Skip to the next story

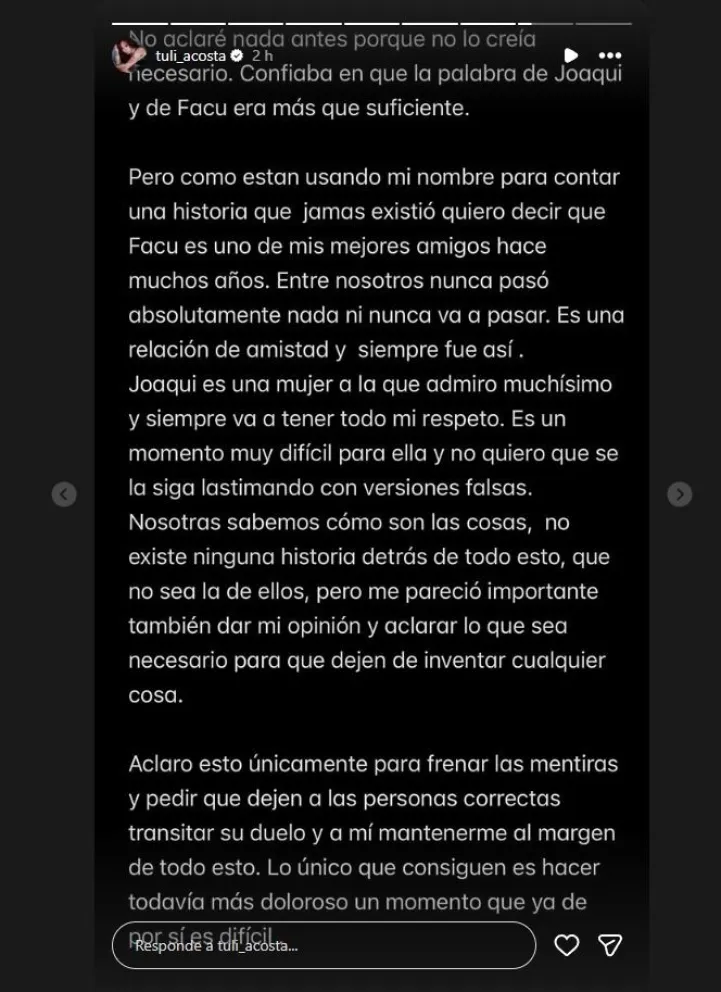(679, 494)
